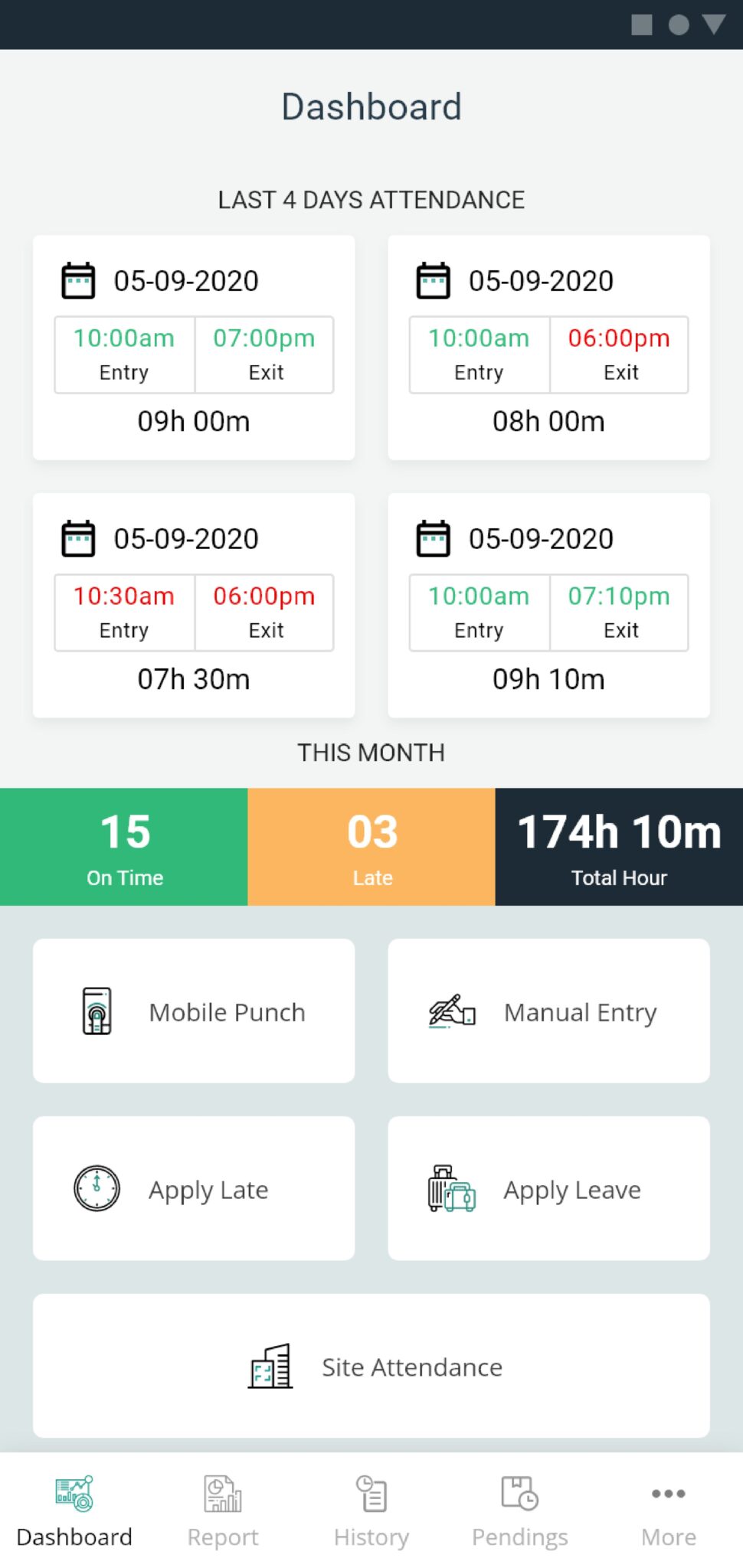Tap the Apply Late card
Image resolution: width=743 pixels, height=1568 pixels.
click(194, 1188)
